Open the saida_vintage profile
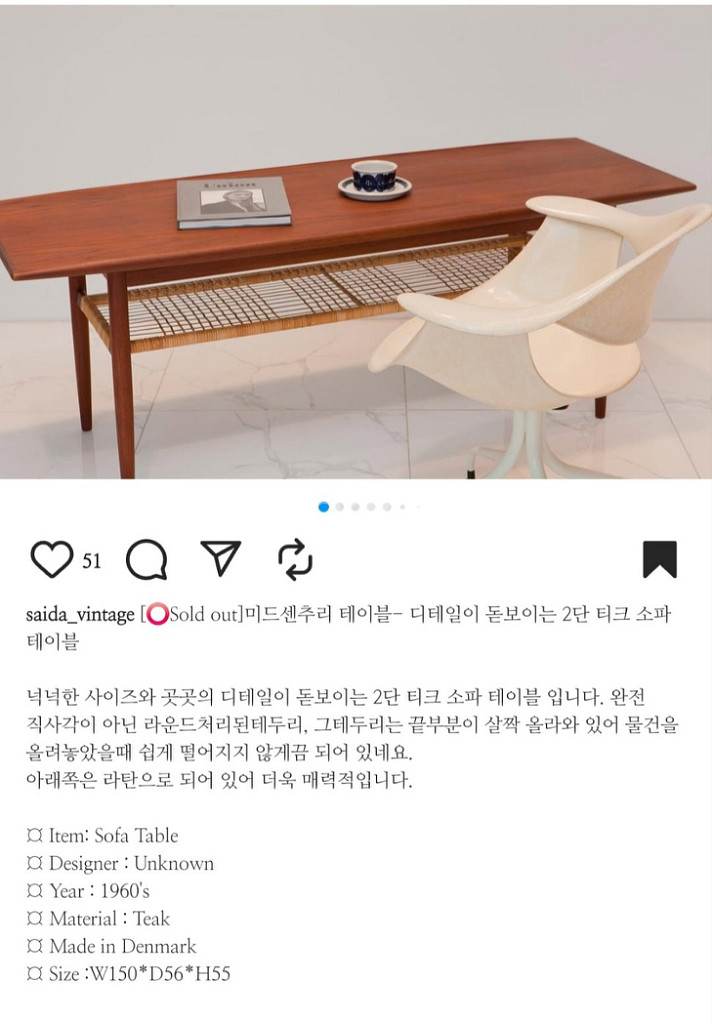This screenshot has width=712, height=1024. (x=80, y=615)
